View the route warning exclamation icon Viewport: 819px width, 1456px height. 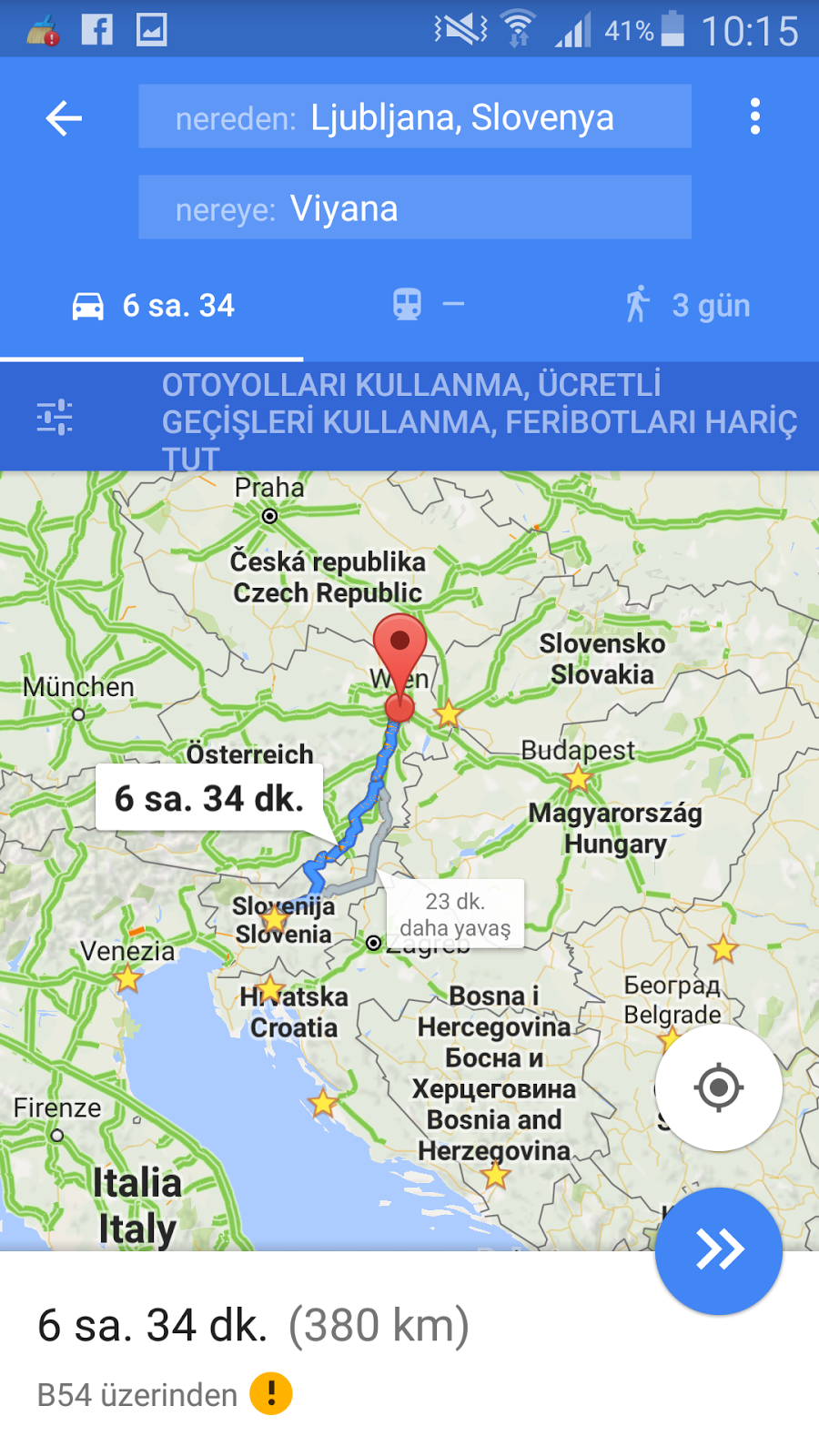click(x=270, y=1394)
